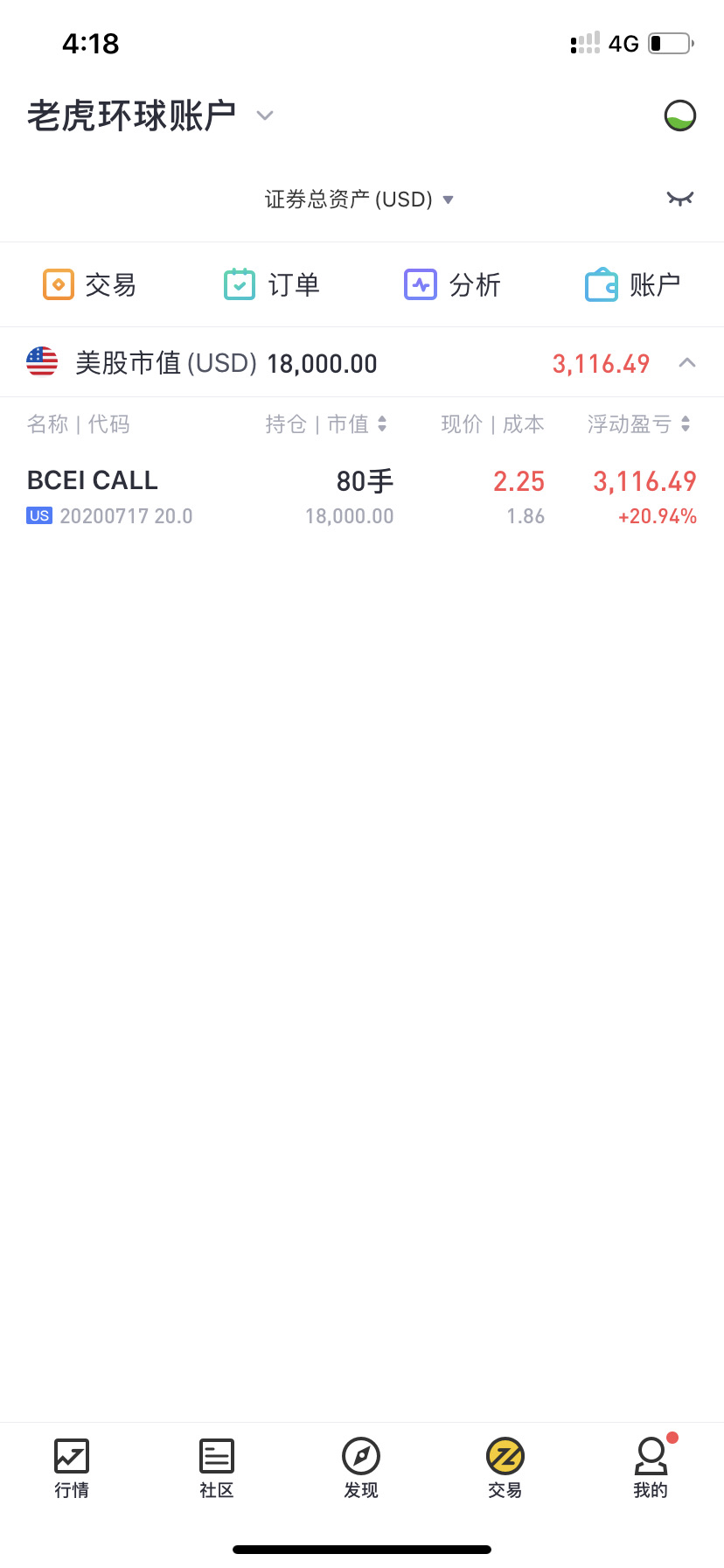Switch to the 发现 tab

[x=361, y=1468]
